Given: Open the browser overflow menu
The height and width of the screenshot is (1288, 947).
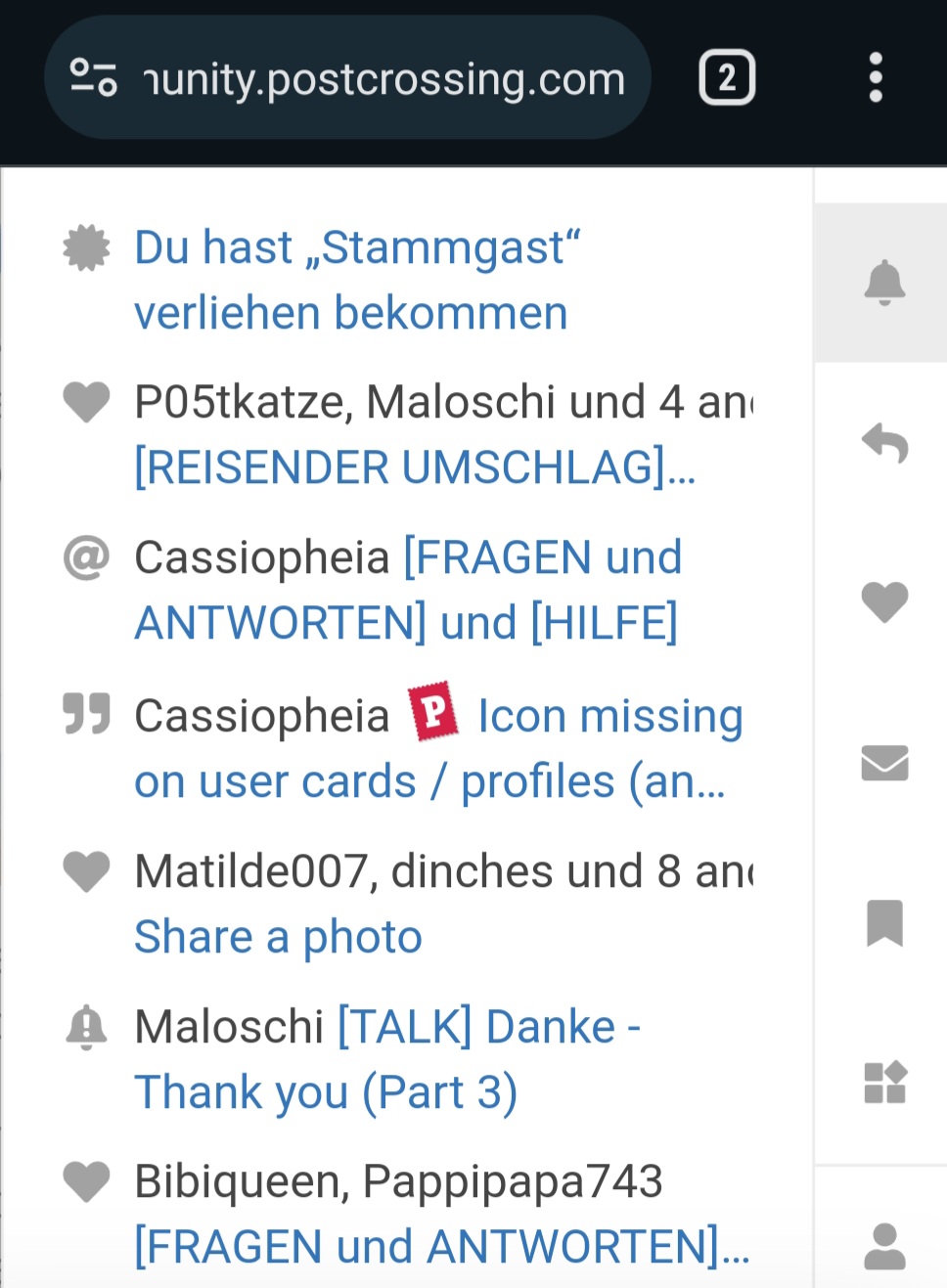Looking at the screenshot, I should (x=876, y=77).
